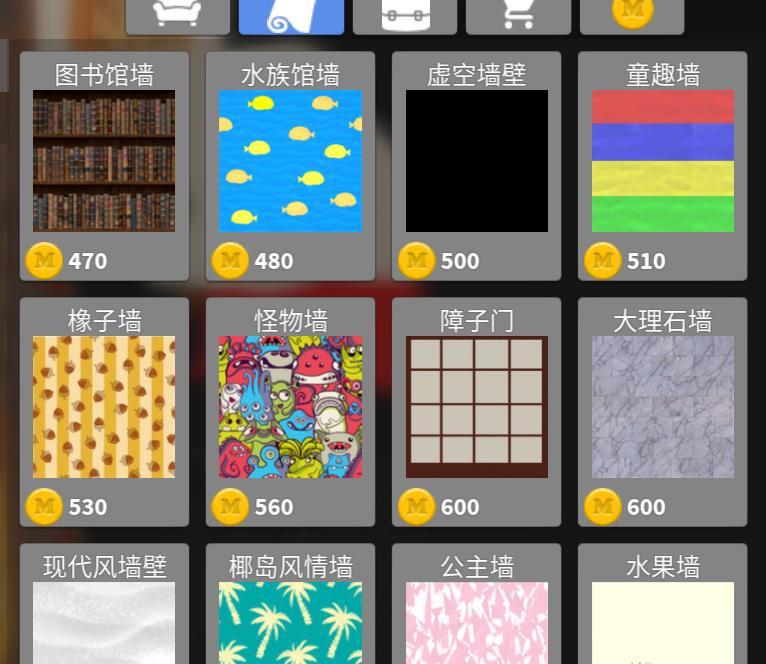Pick the 大理石墙 marble wallpaper

662,407
